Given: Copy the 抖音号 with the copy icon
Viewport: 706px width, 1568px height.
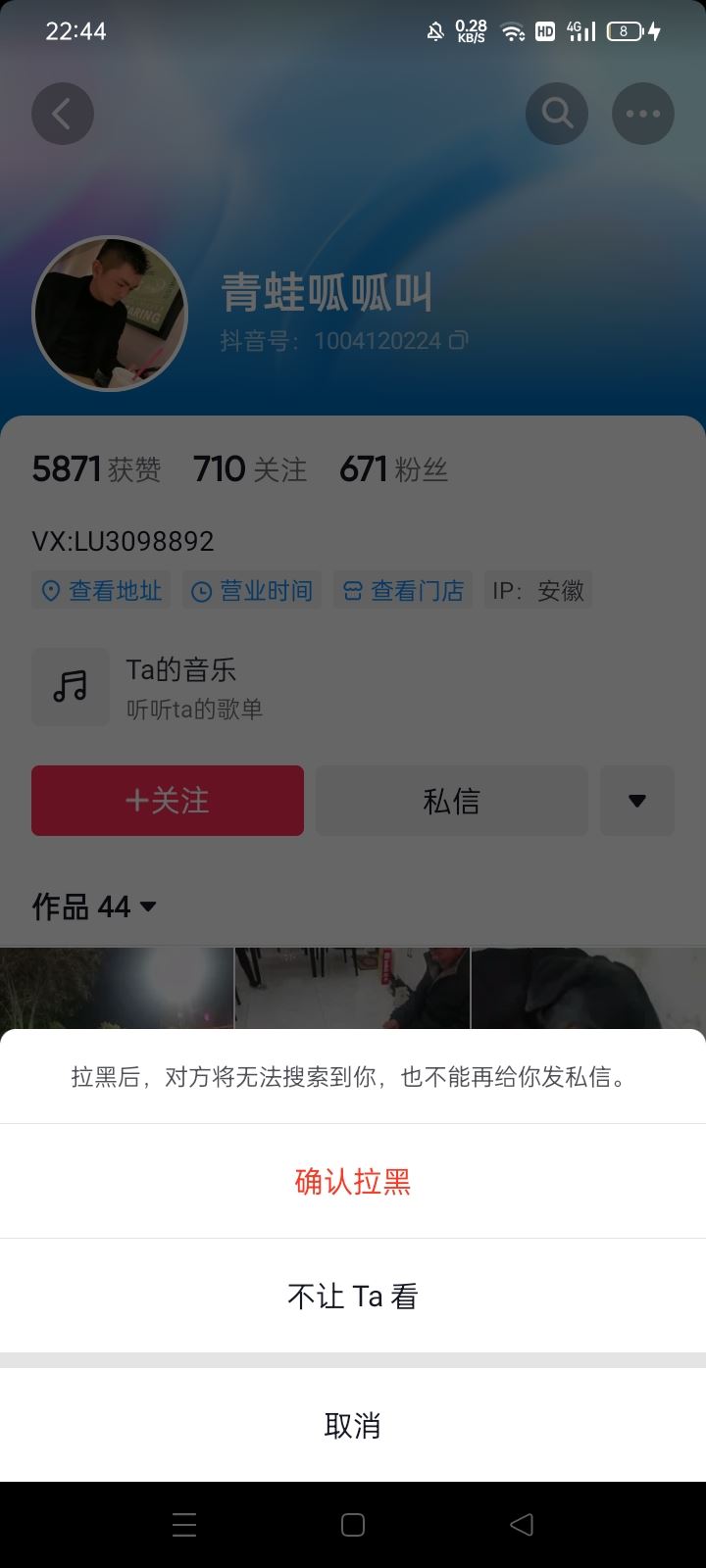Looking at the screenshot, I should pos(457,341).
